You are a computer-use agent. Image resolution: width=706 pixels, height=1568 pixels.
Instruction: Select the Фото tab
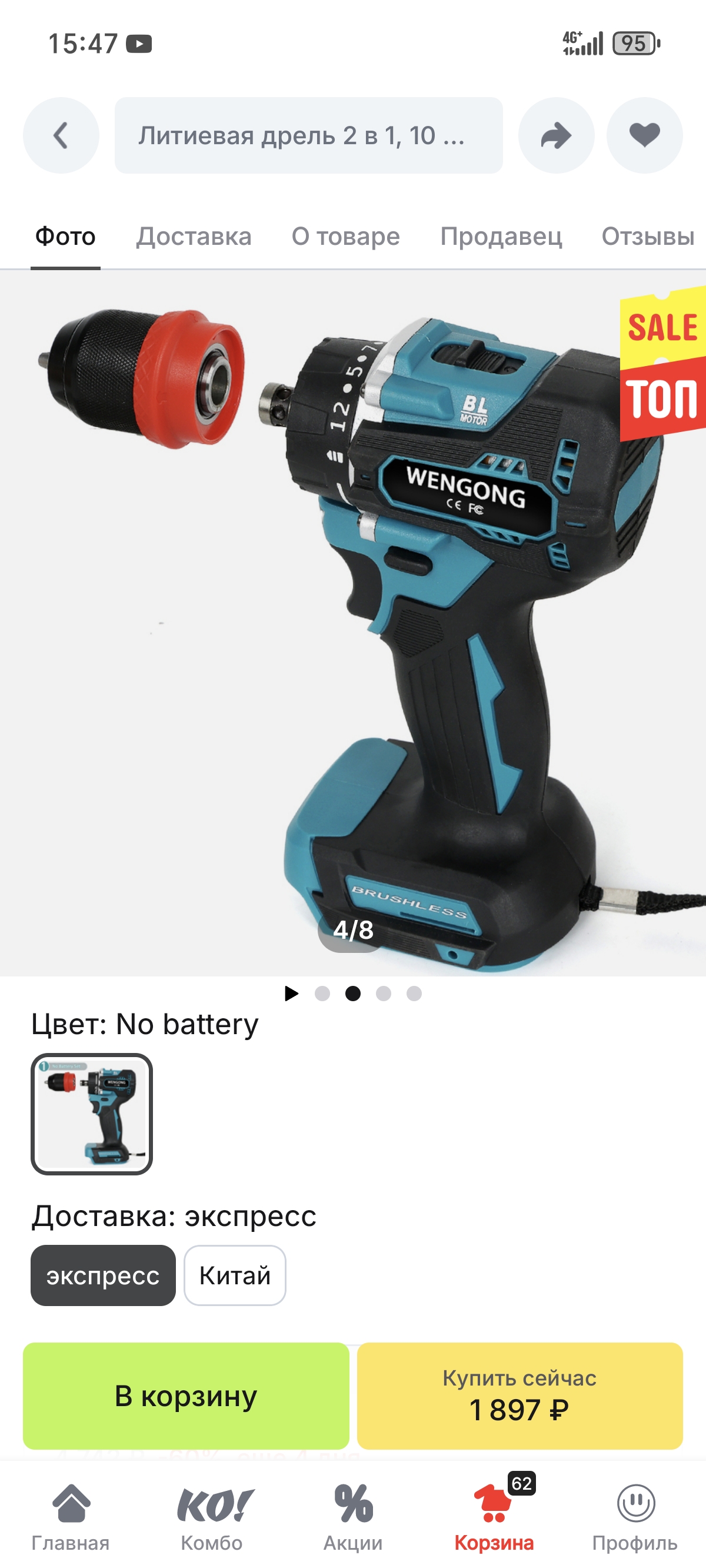[x=65, y=236]
